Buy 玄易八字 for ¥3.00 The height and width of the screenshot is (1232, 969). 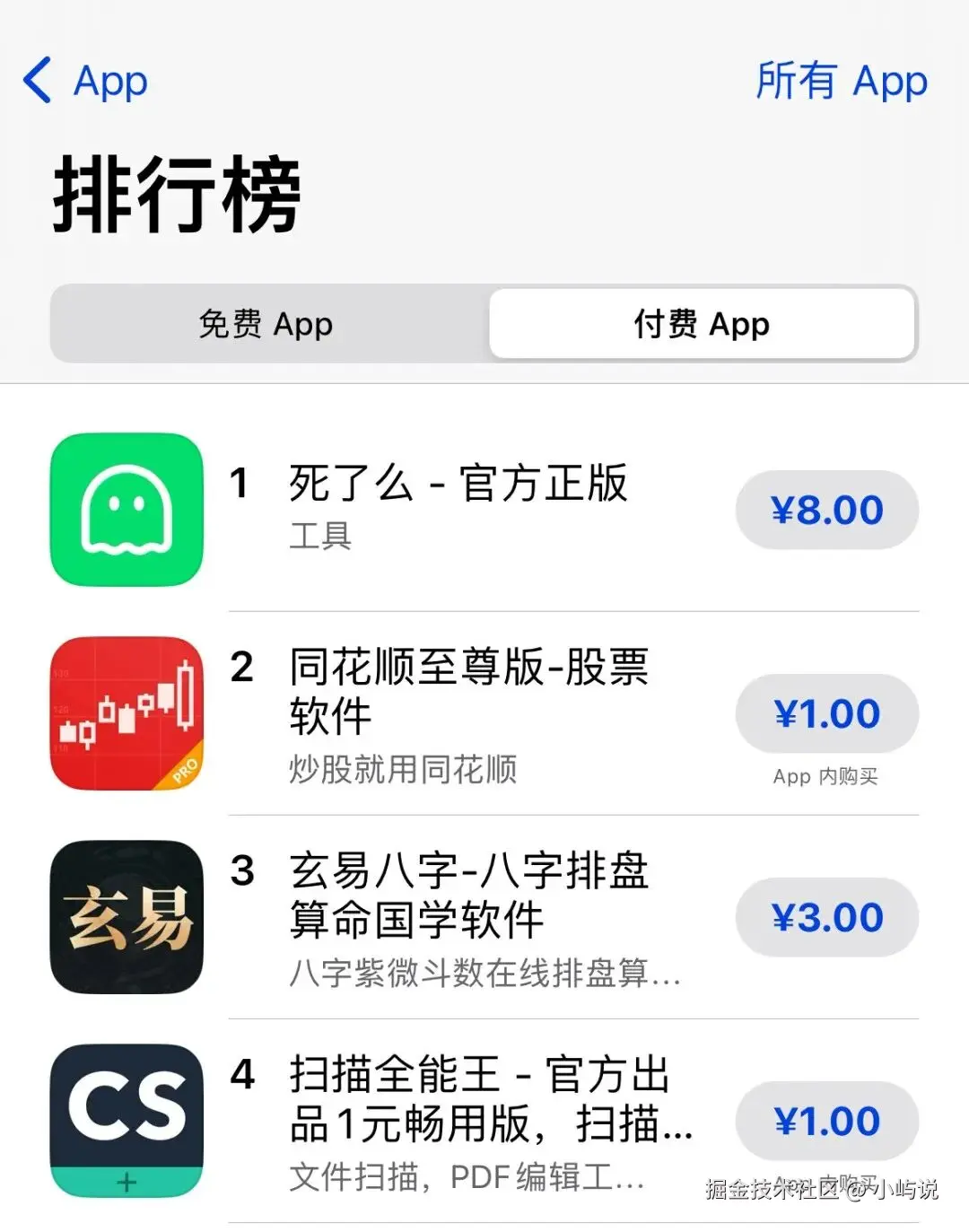826,917
